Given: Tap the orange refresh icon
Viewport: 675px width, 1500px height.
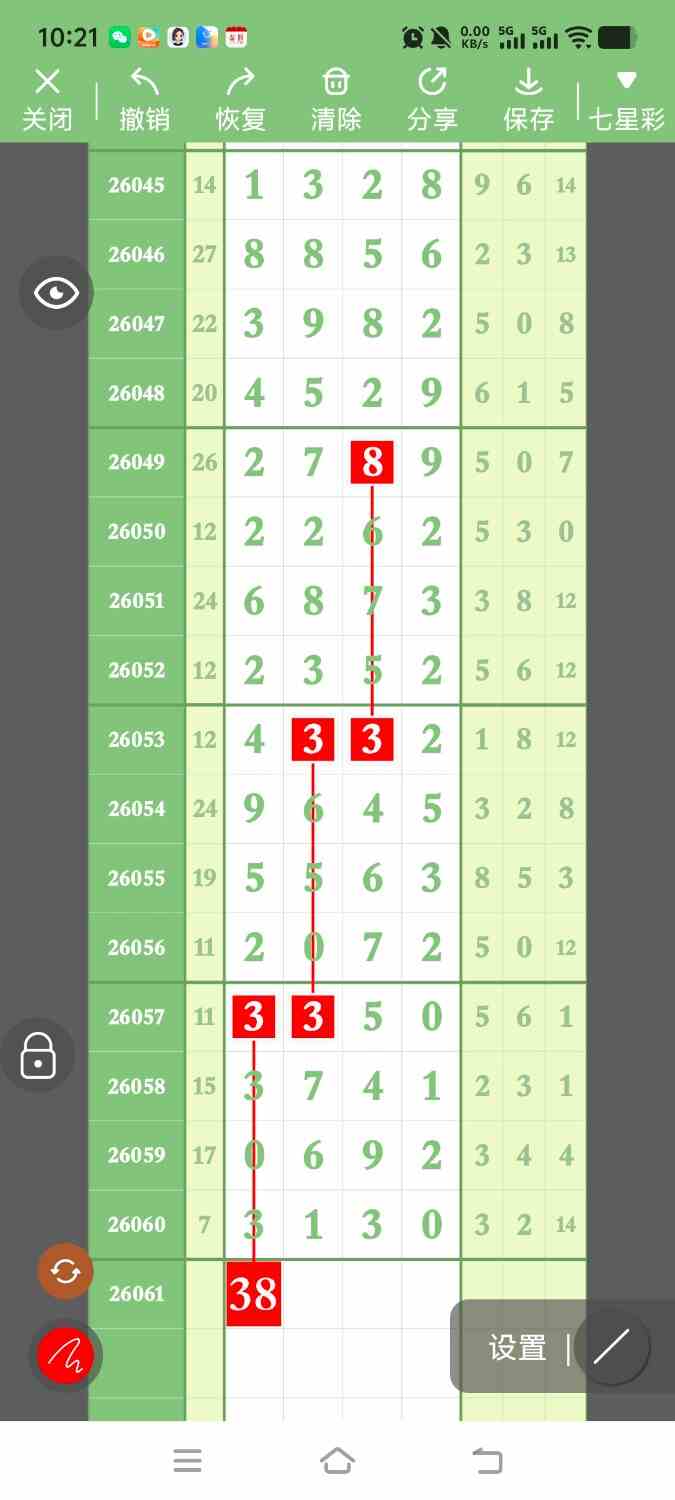Looking at the screenshot, I should (65, 1271).
